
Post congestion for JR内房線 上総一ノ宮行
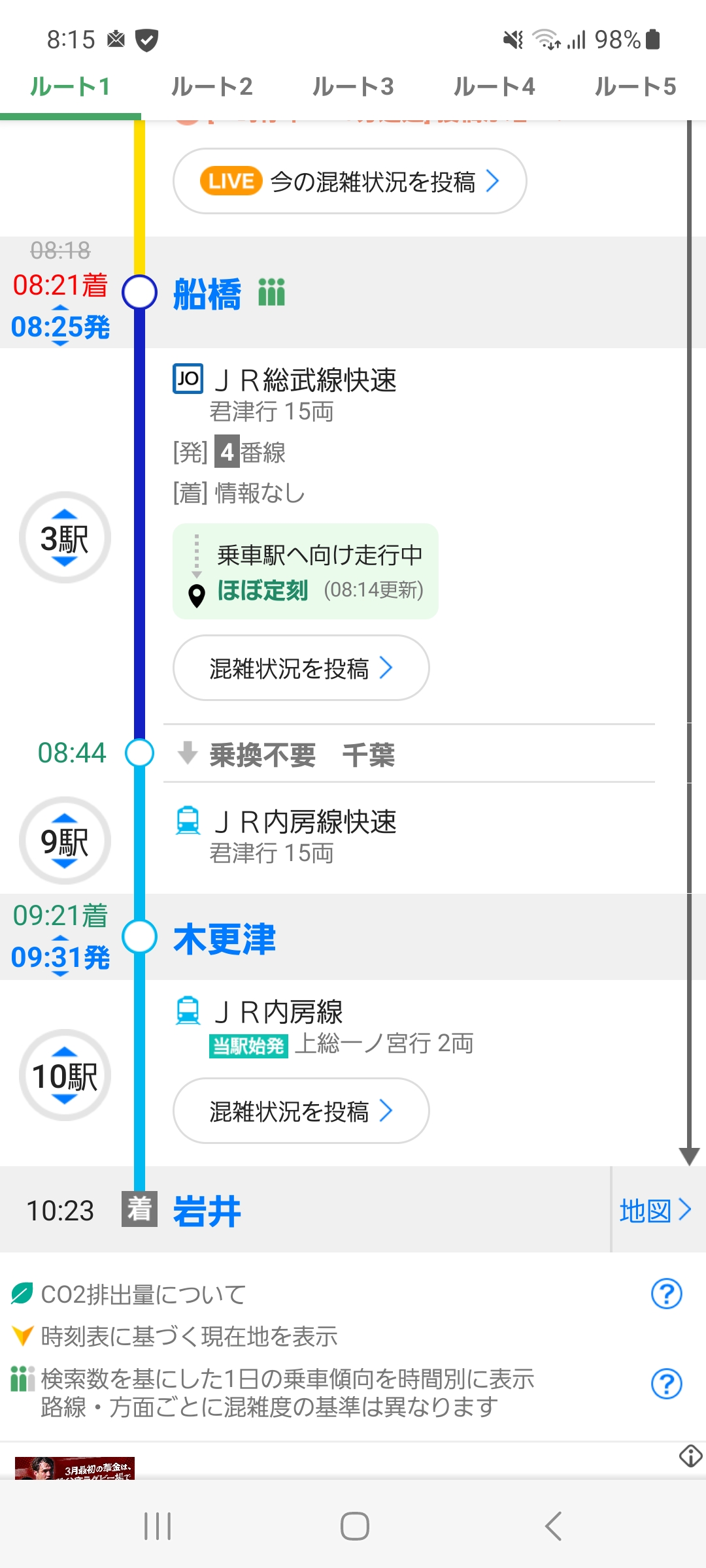[x=301, y=1111]
